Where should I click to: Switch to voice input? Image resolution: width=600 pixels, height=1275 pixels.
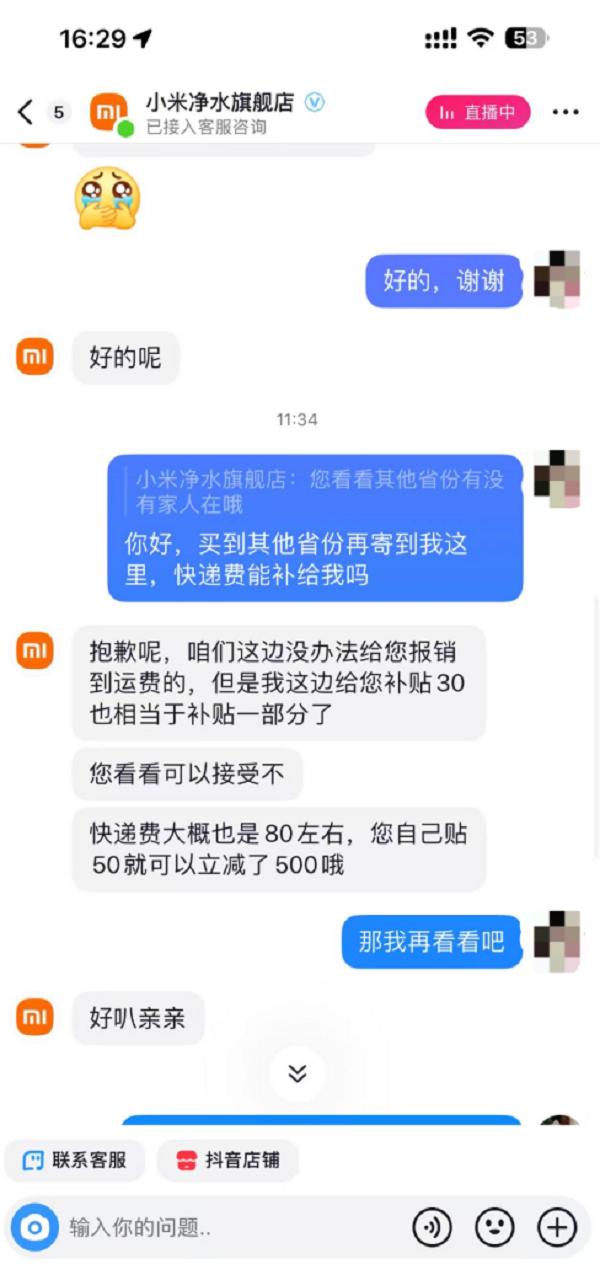(432, 1227)
